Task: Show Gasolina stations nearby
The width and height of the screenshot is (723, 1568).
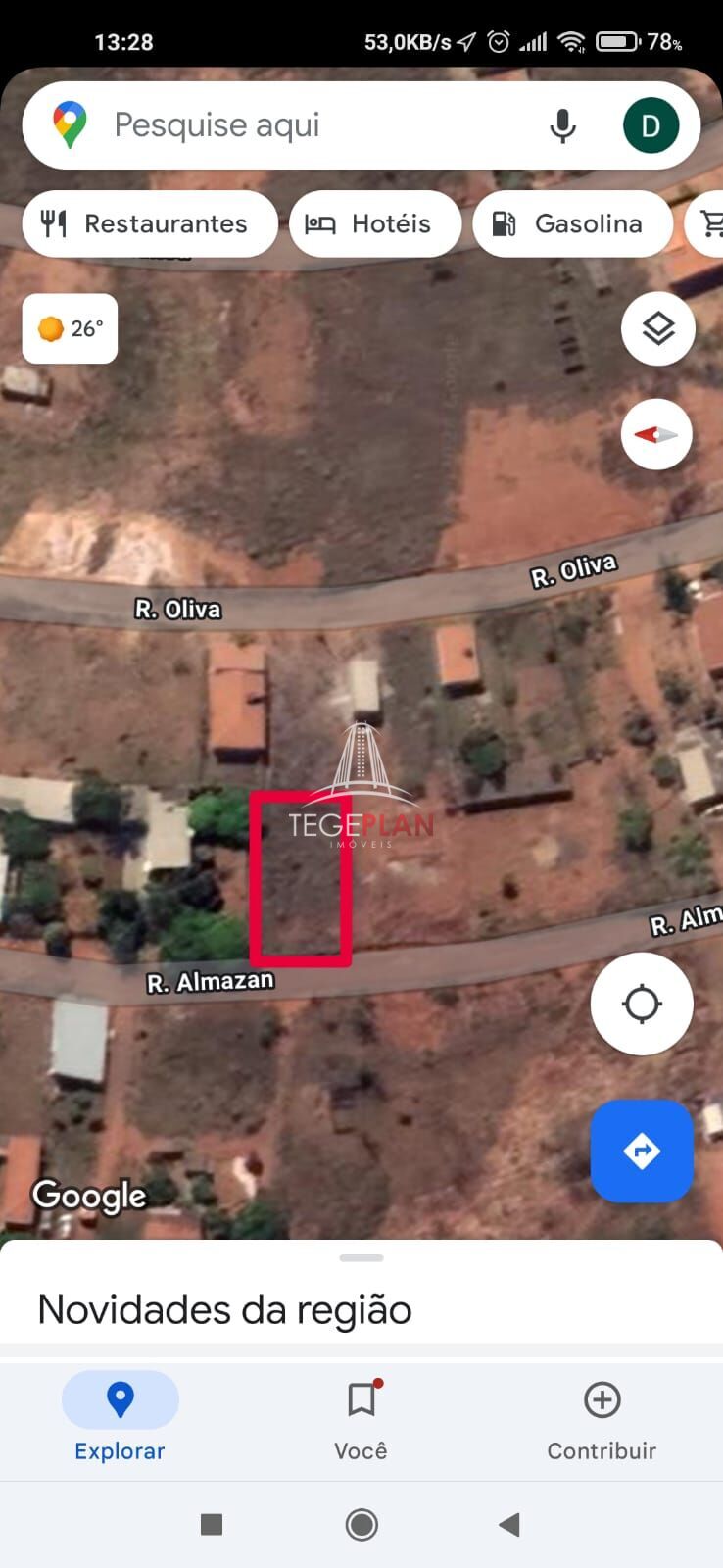Action: coord(572,223)
